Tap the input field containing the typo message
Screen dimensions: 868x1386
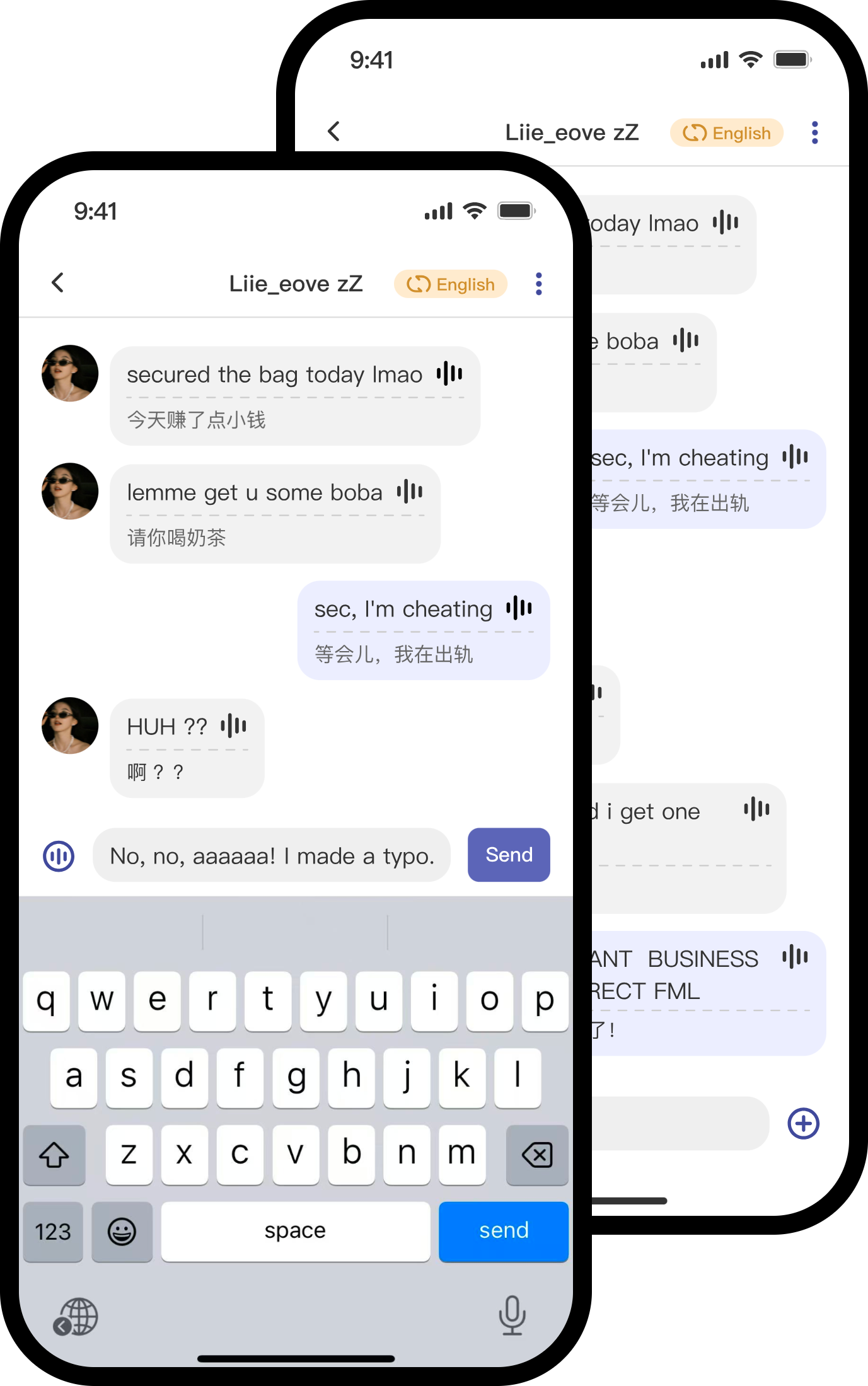click(x=271, y=855)
